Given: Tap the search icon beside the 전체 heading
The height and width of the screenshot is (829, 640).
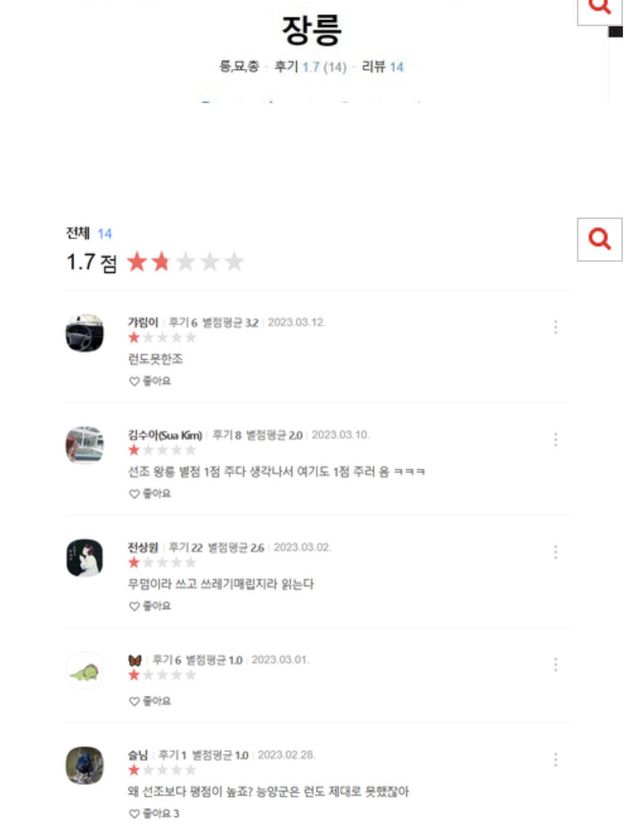Looking at the screenshot, I should click(x=600, y=238).
